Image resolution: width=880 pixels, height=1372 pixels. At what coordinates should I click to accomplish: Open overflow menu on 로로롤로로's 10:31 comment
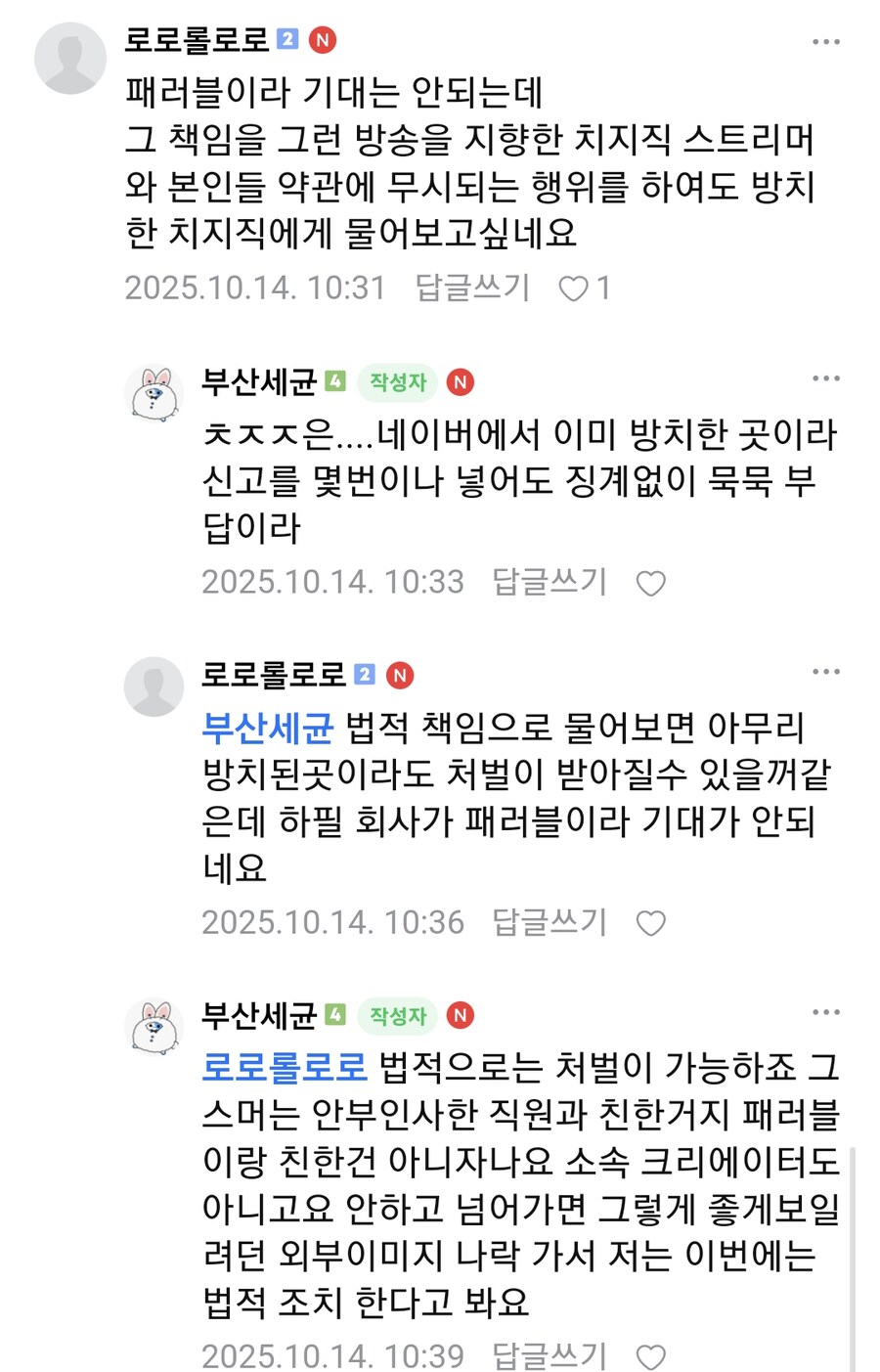point(825,42)
